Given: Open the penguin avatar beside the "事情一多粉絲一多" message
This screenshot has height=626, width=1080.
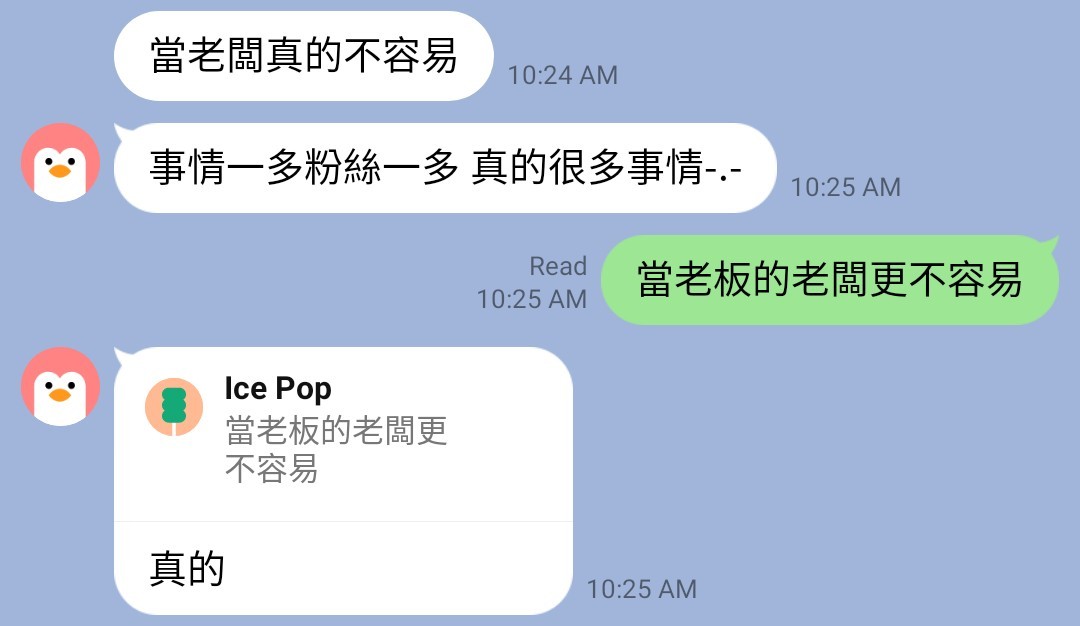Looking at the screenshot, I should (60, 163).
